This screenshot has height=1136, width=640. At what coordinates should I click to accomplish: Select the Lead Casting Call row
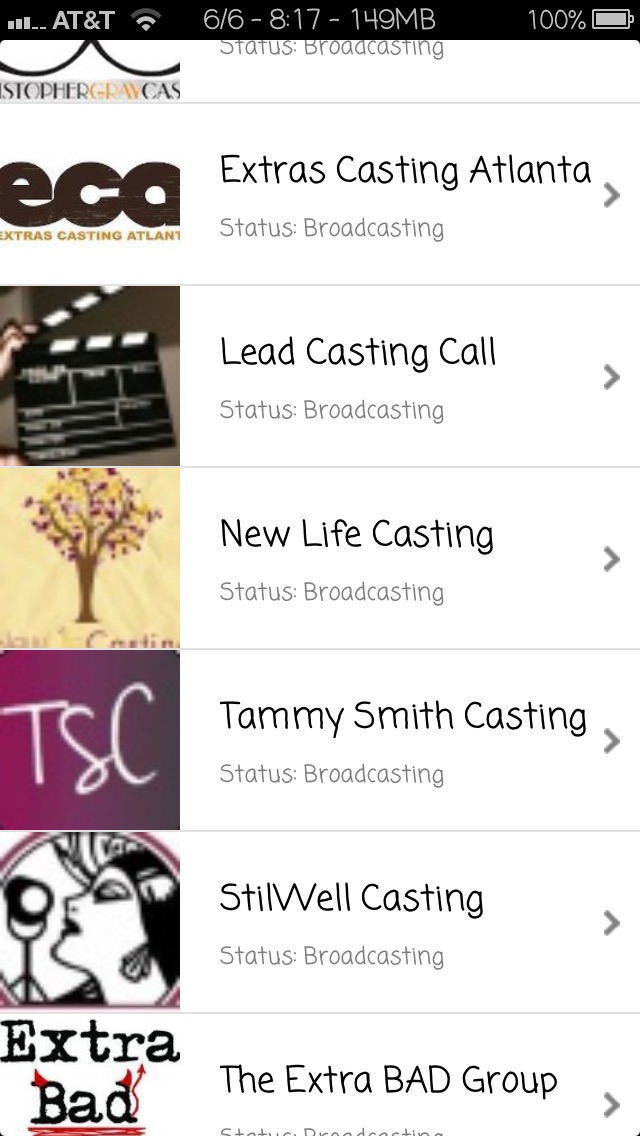[358, 376]
